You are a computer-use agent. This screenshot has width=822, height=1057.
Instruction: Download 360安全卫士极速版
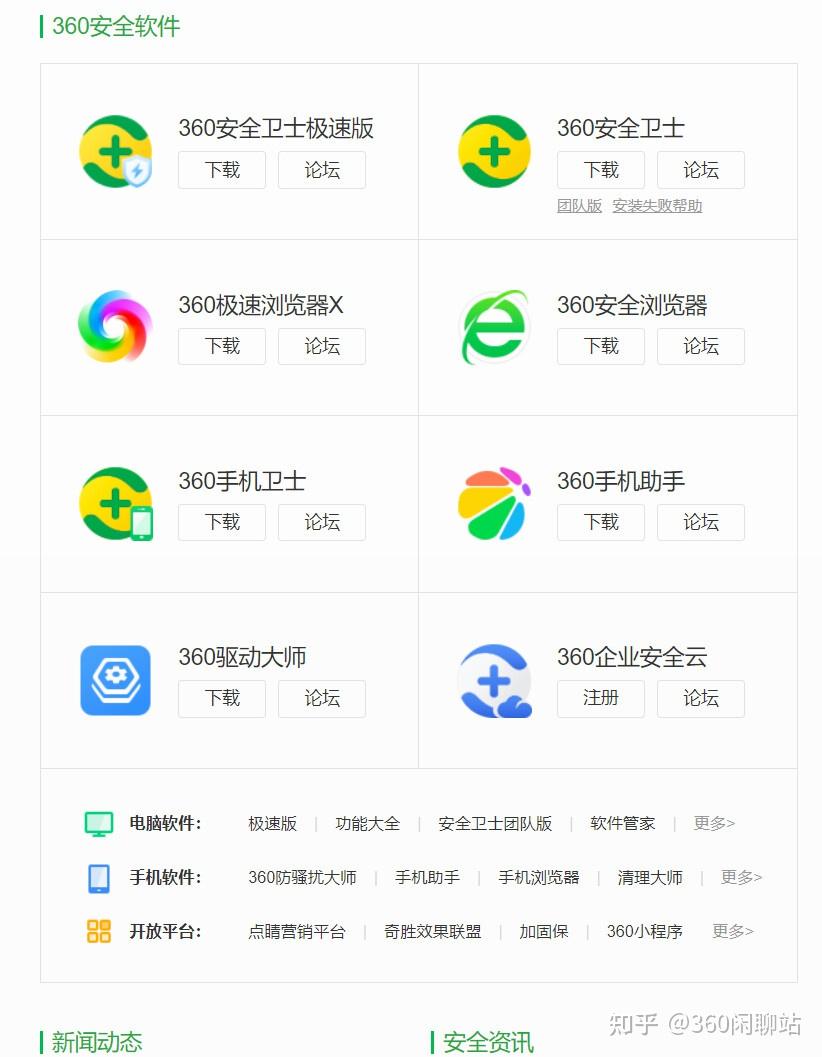[x=222, y=170]
